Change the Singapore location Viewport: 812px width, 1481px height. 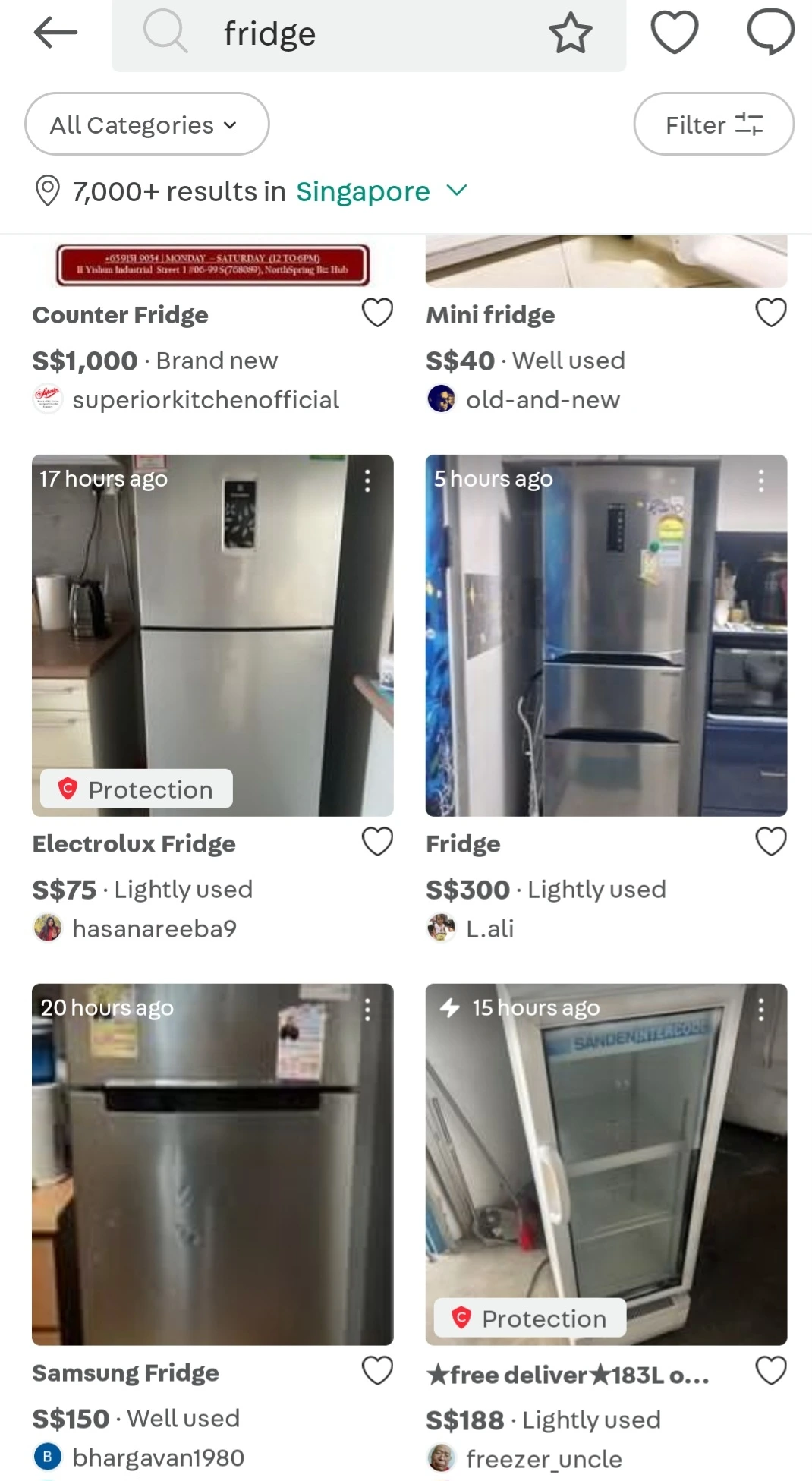point(381,191)
